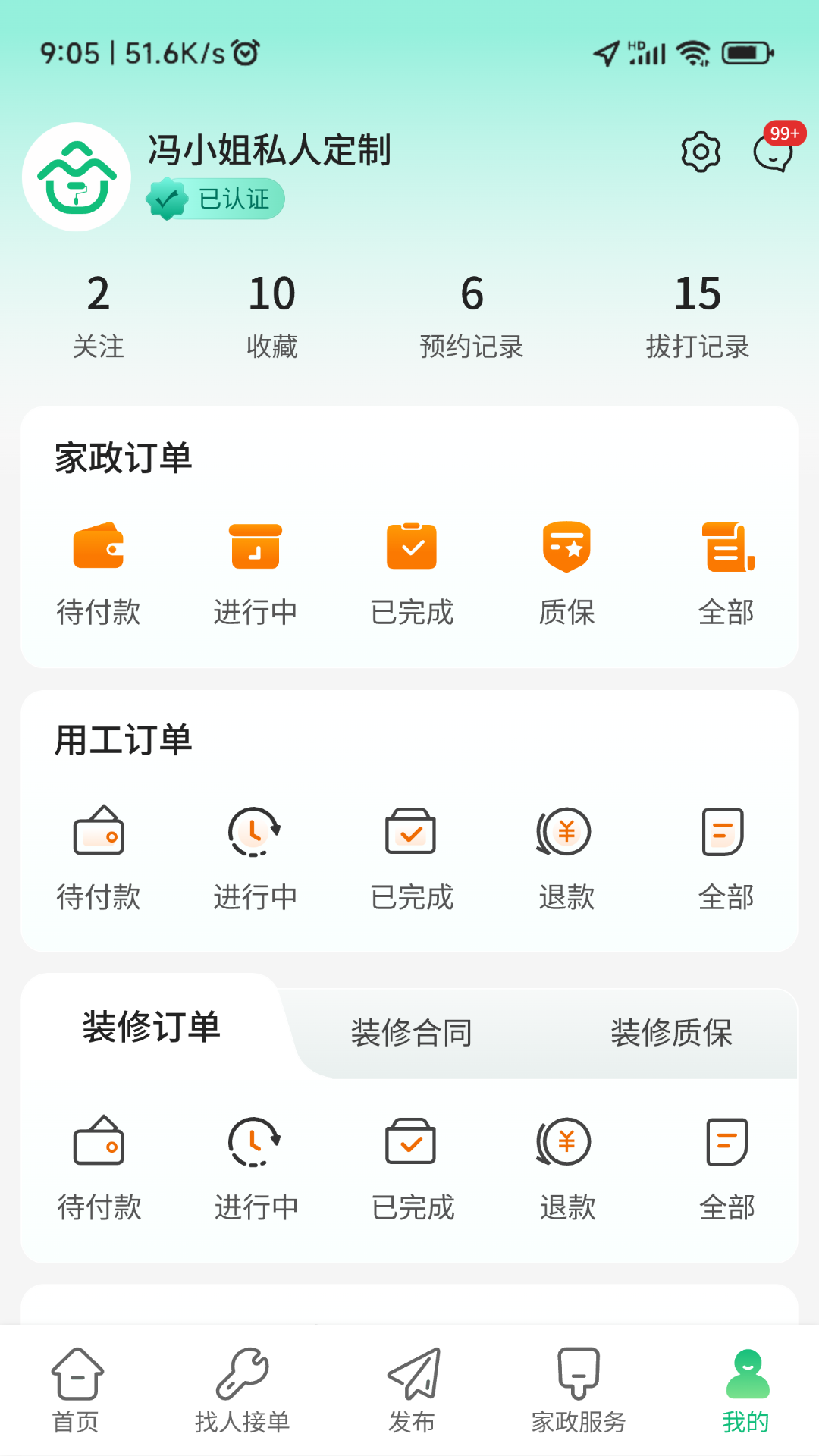Viewport: 819px width, 1456px height.
Task: Open the 发布 publish tab
Action: (x=412, y=1391)
